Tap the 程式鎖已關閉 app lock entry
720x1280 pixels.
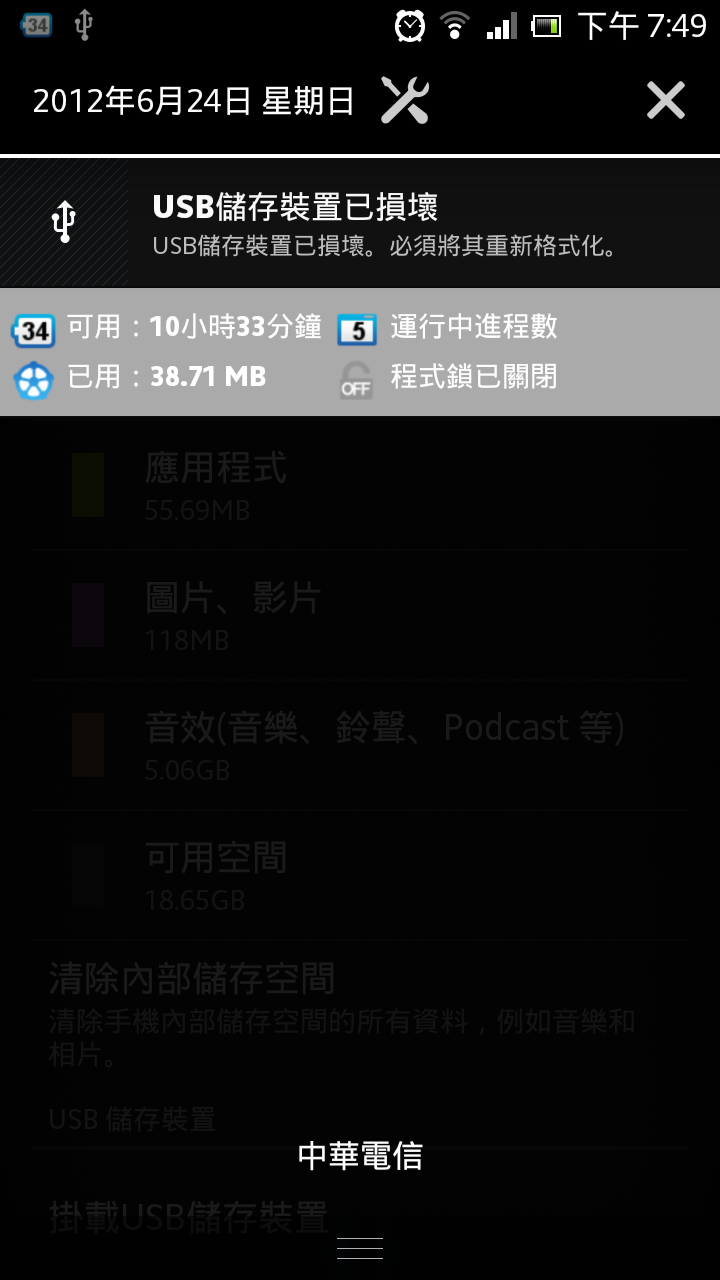click(448, 377)
